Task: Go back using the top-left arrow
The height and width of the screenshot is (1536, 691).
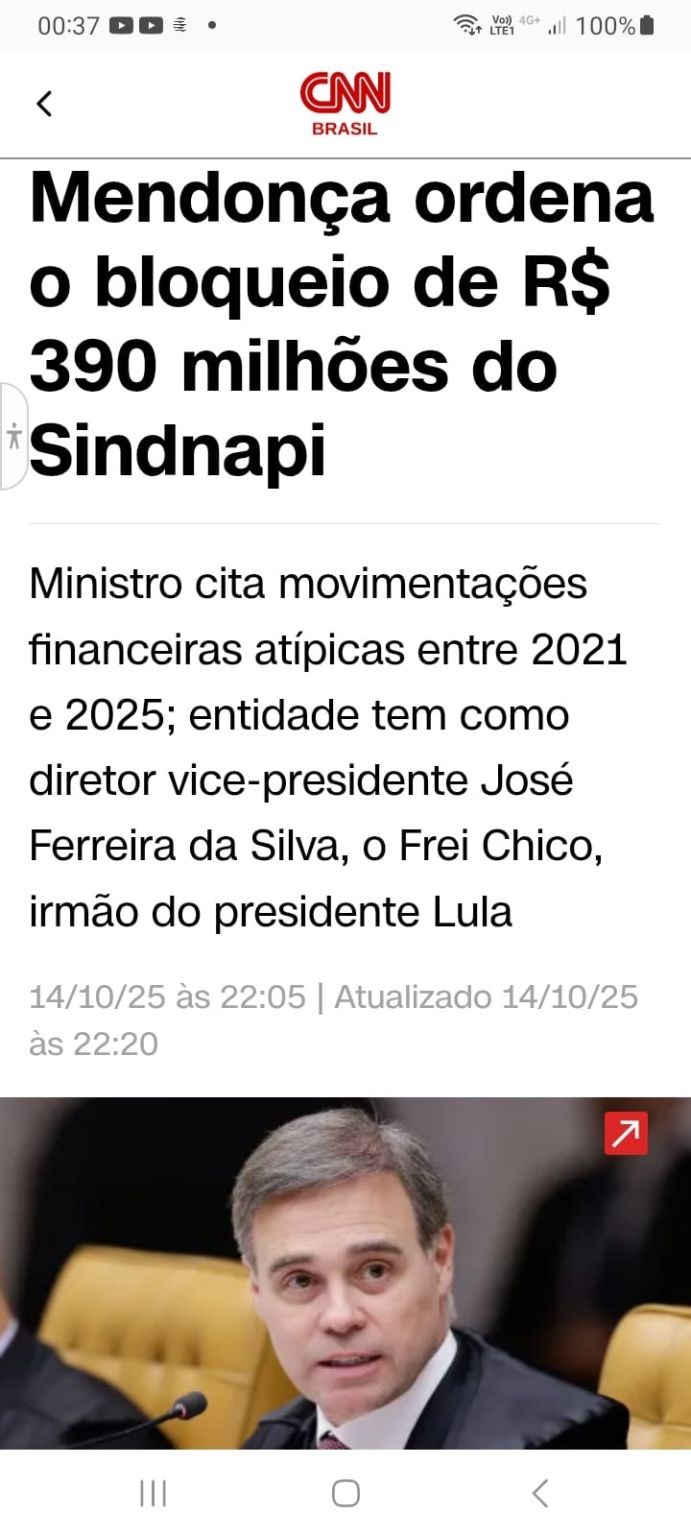Action: pos(44,104)
